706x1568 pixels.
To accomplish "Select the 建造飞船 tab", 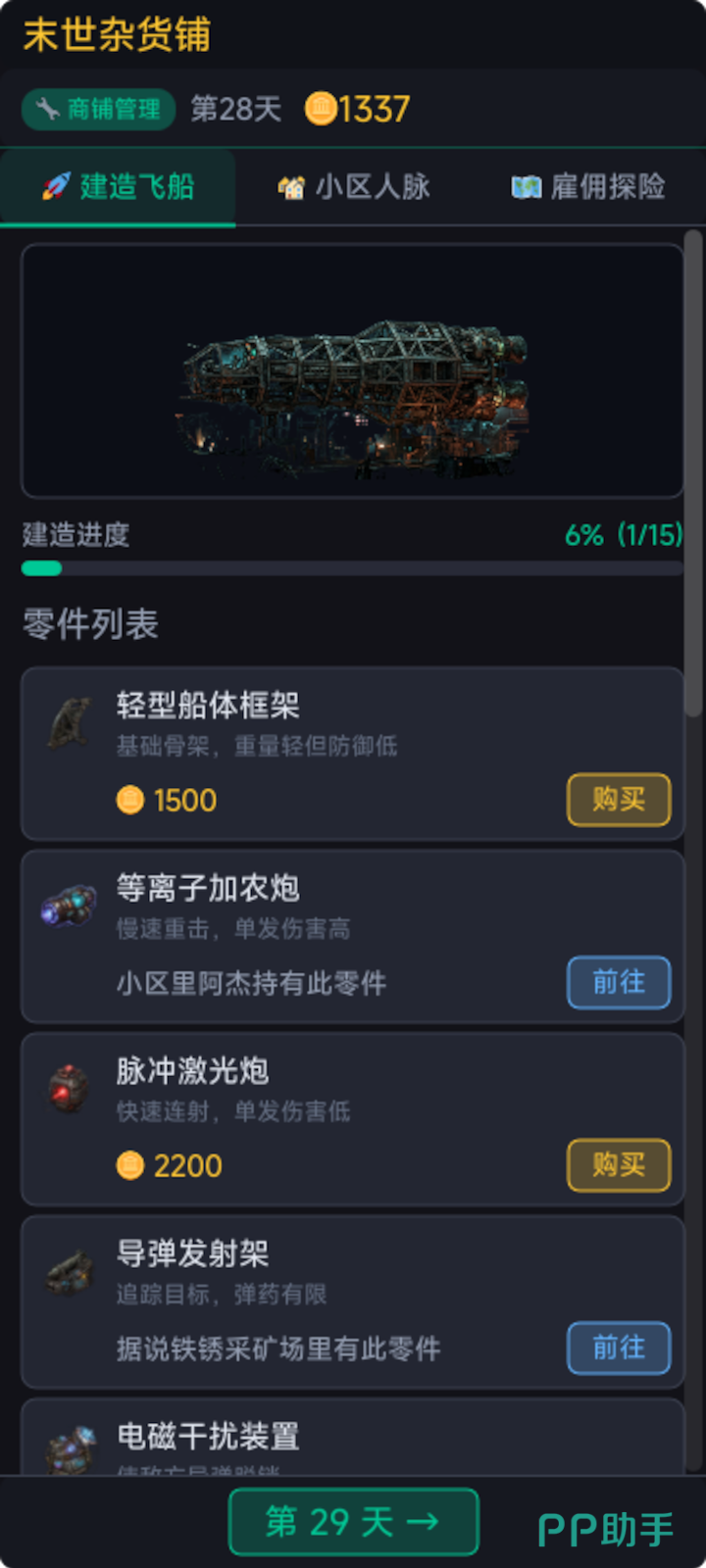I will click(118, 186).
